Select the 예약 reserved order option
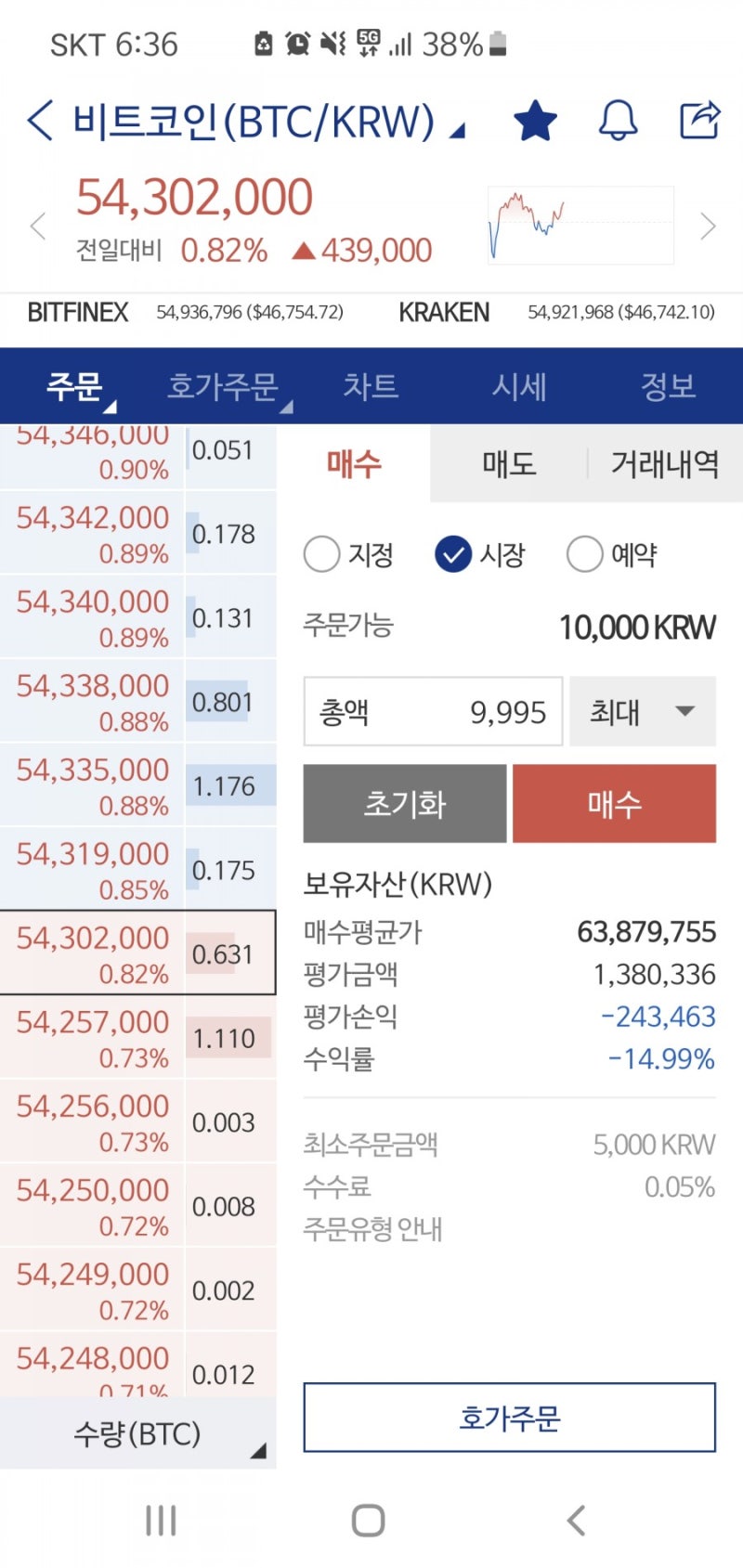Screen dimensions: 743x1568 point(612,555)
